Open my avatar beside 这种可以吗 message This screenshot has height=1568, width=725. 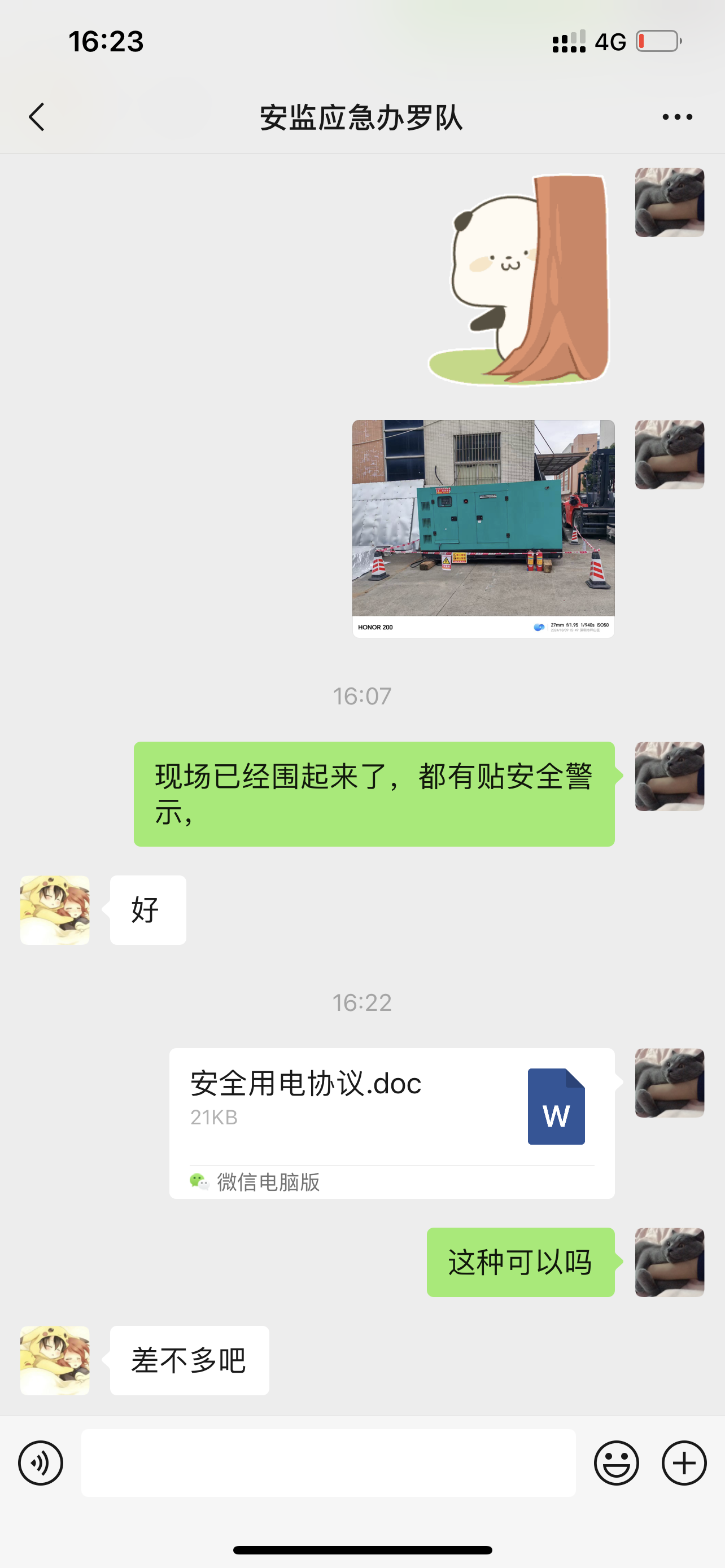tap(669, 1262)
